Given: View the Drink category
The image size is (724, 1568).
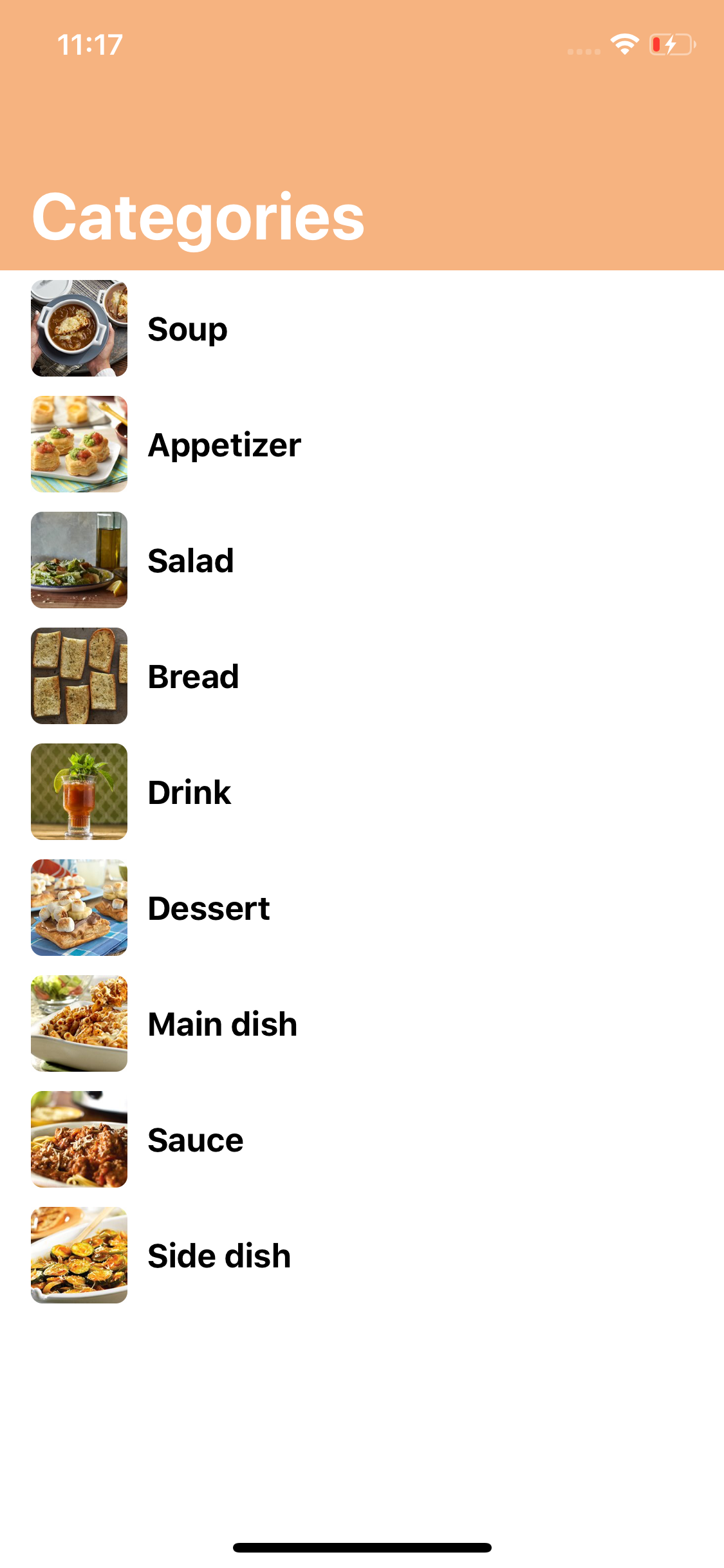Looking at the screenshot, I should coord(189,792).
